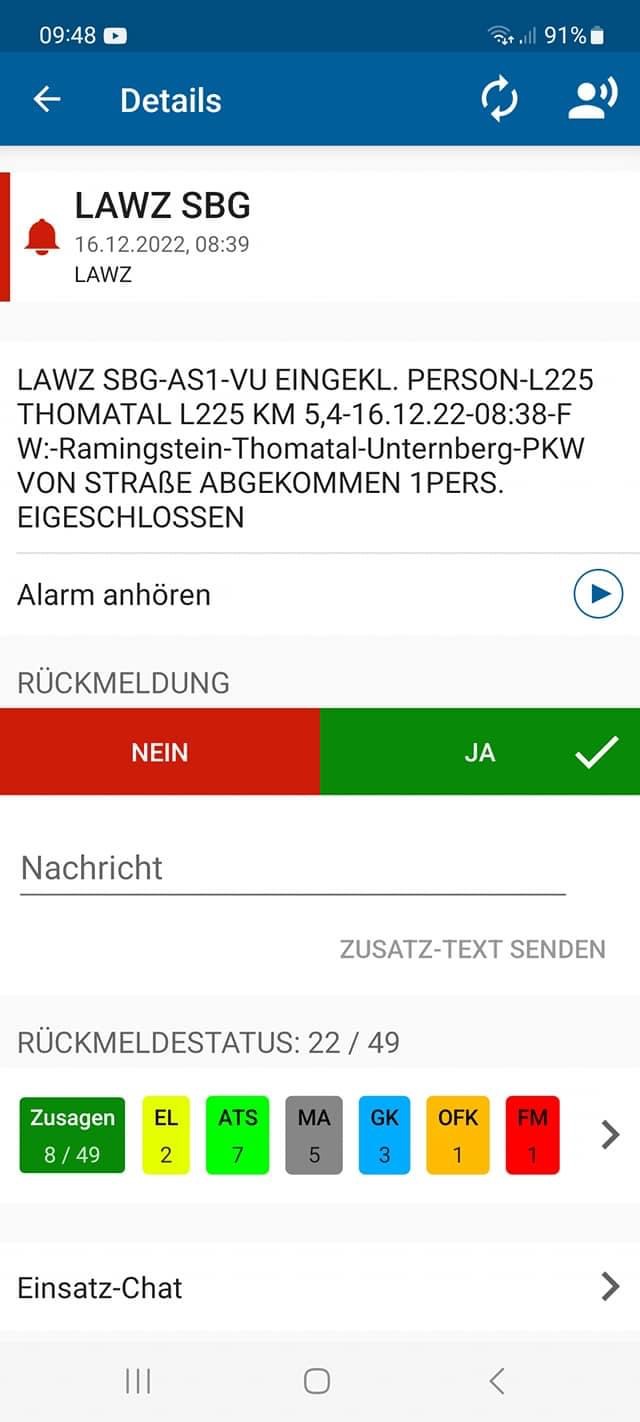Go back using the app bar arrow
Viewport: 640px width, 1422px height.
(47, 100)
